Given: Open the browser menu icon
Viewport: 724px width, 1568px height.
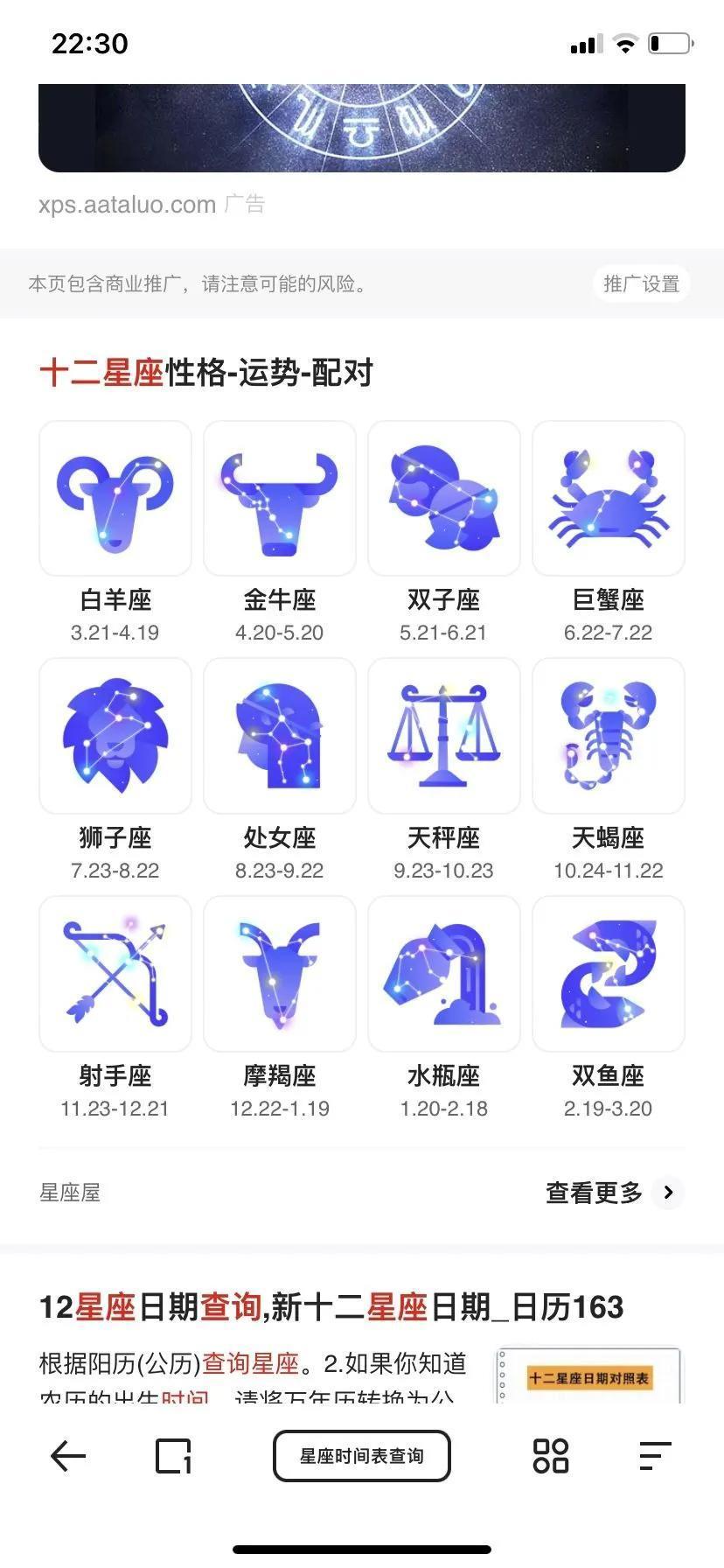Looking at the screenshot, I should [655, 1456].
